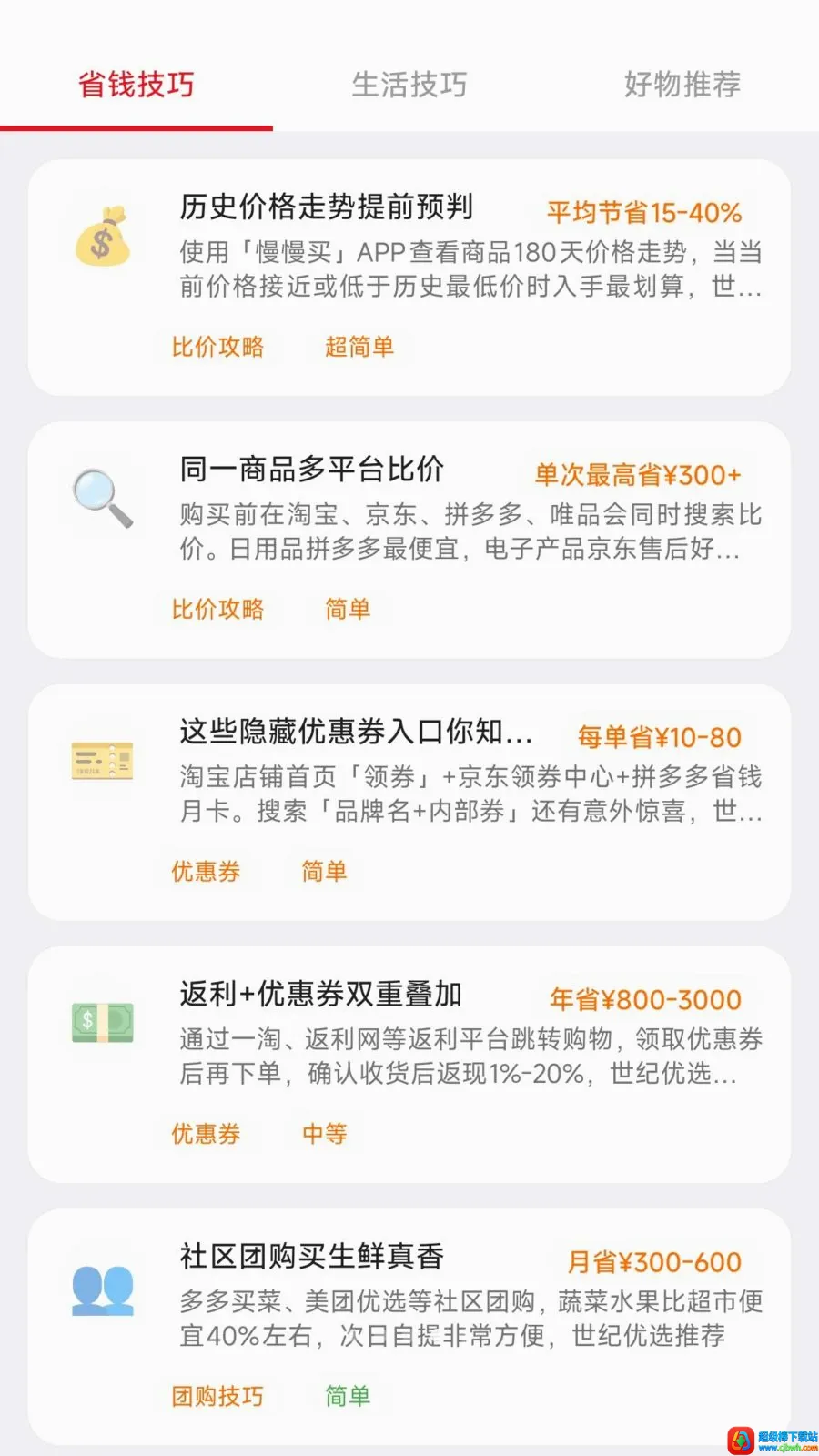Select the 省钱技巧 tab

pyautogui.click(x=136, y=85)
